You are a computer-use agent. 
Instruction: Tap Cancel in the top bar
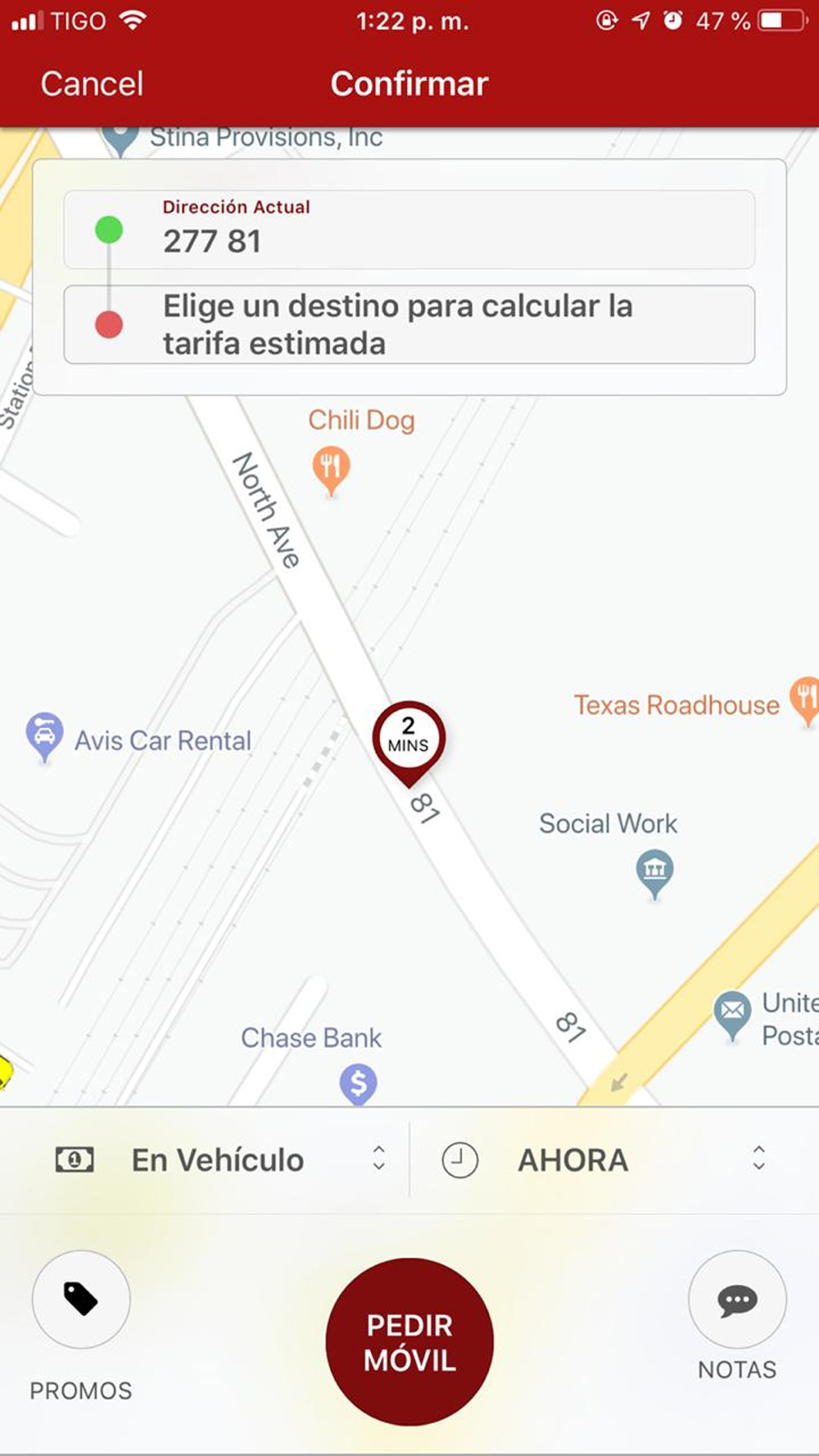(92, 84)
